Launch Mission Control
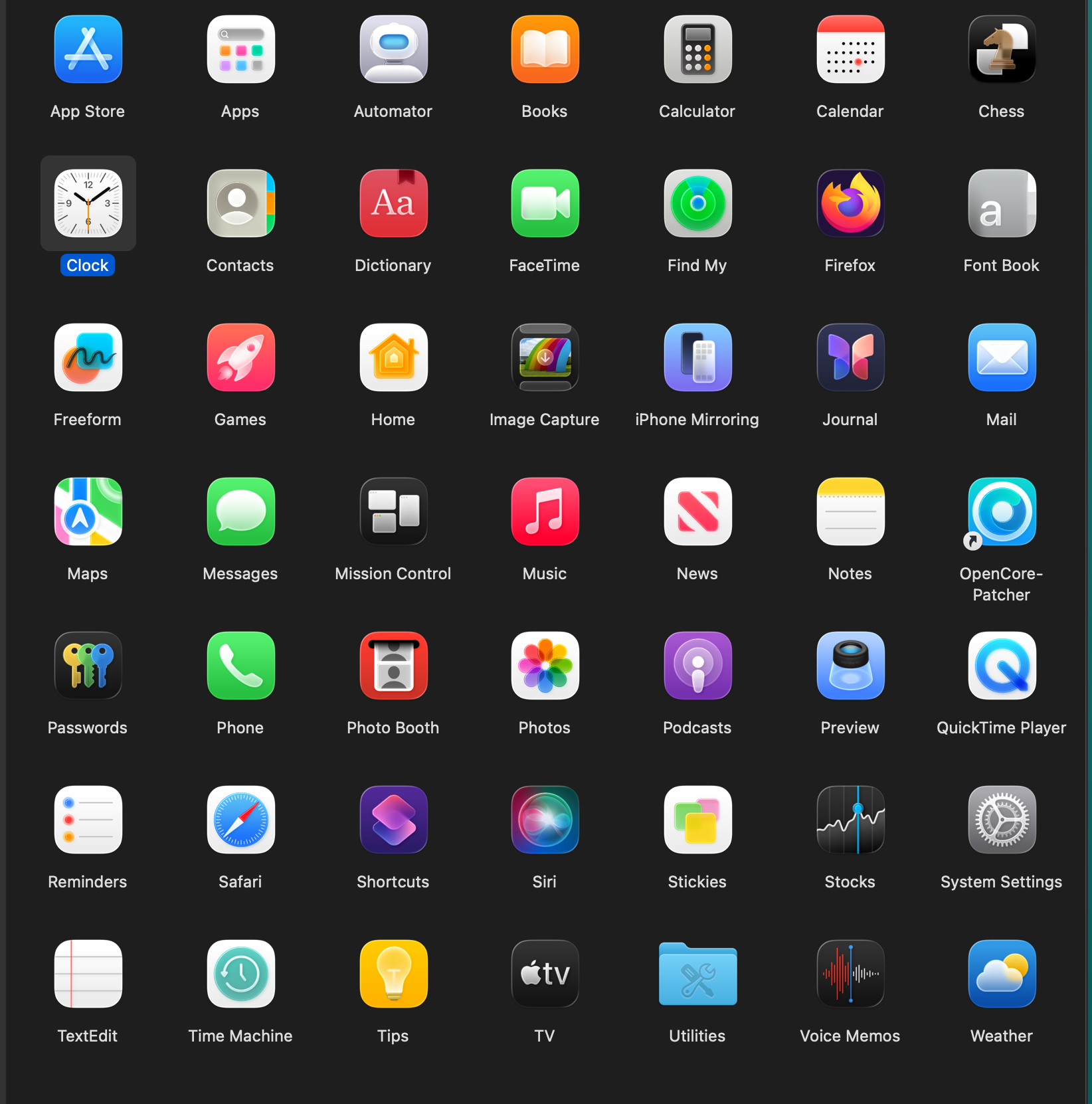The width and height of the screenshot is (1092, 1104). pyautogui.click(x=393, y=511)
